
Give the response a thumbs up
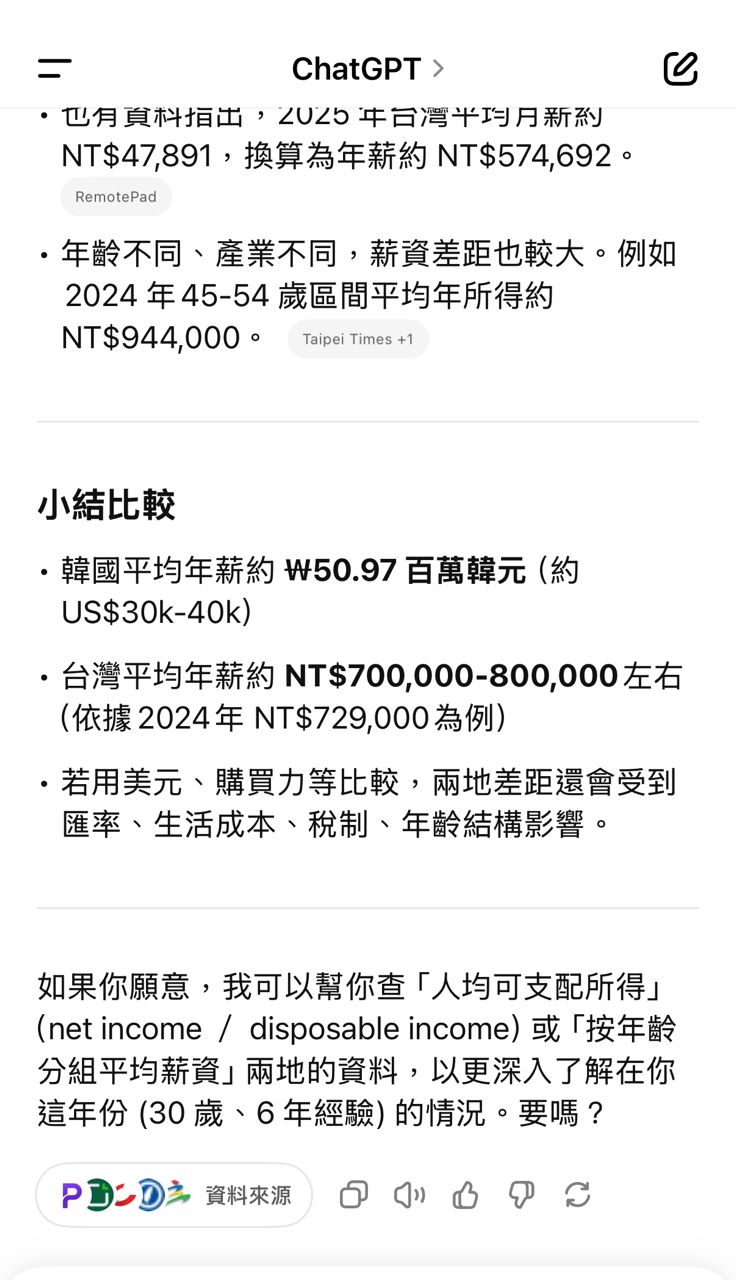coord(465,1195)
